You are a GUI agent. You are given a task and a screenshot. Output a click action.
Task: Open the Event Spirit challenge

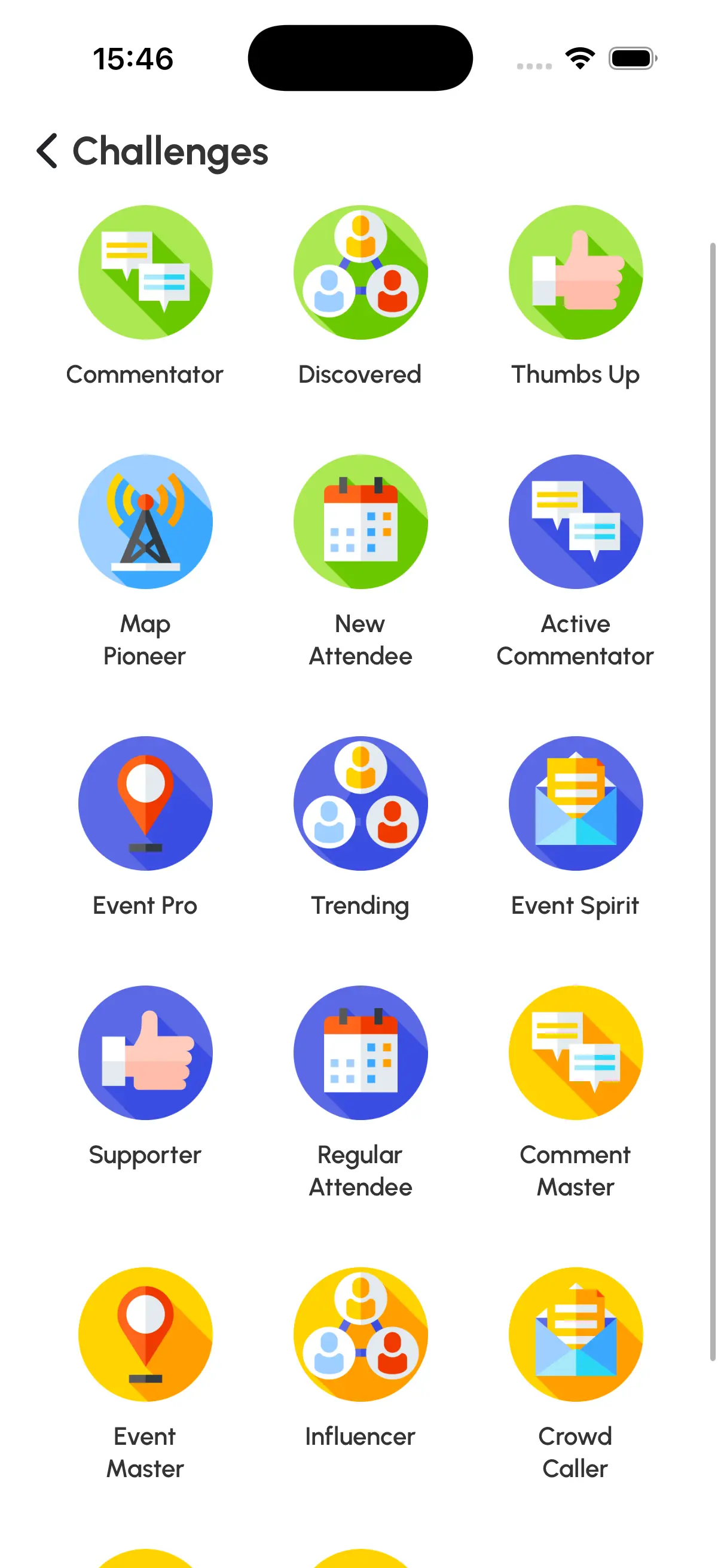click(575, 803)
